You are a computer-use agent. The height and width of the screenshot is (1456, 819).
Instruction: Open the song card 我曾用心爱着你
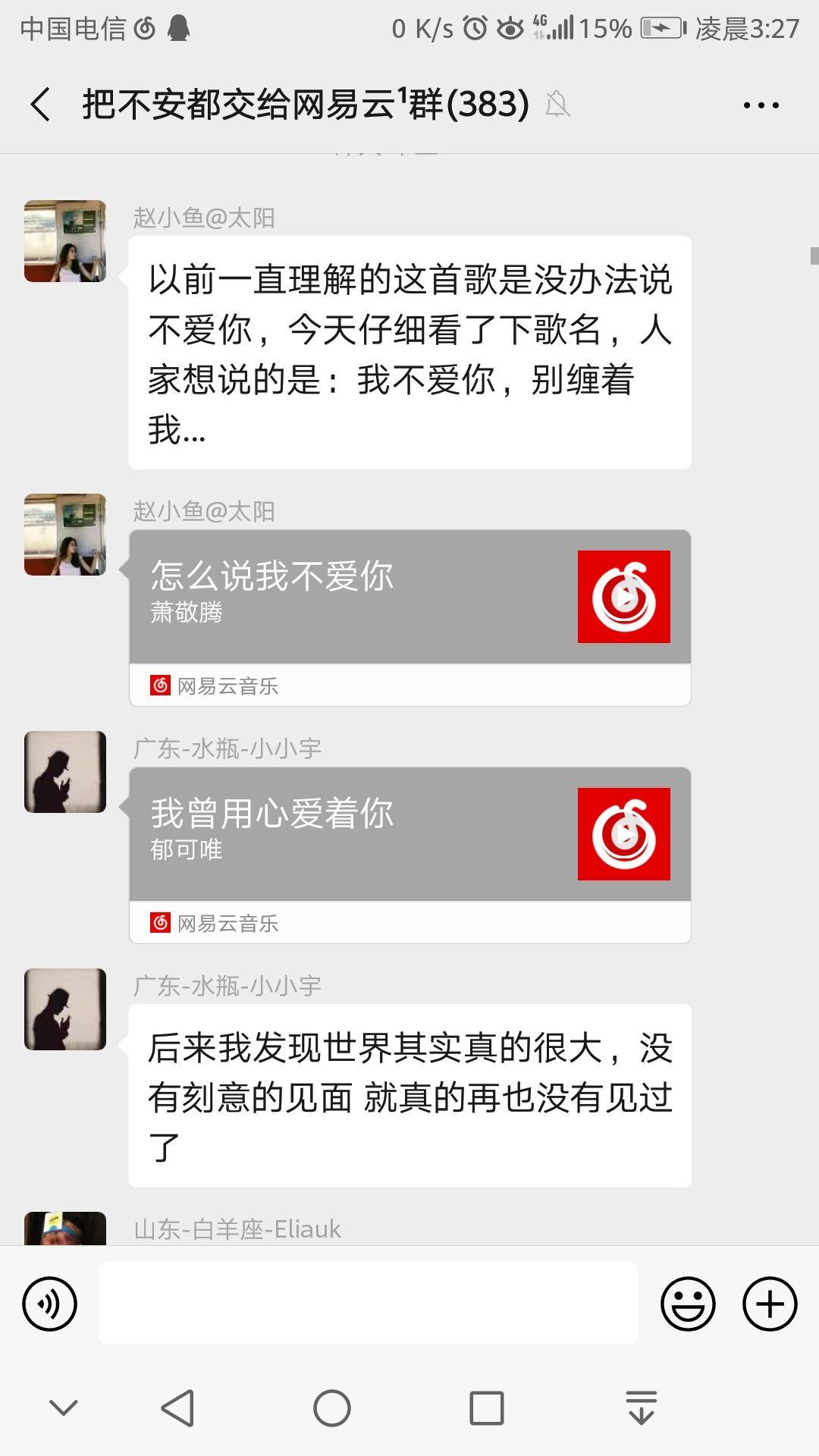409,834
